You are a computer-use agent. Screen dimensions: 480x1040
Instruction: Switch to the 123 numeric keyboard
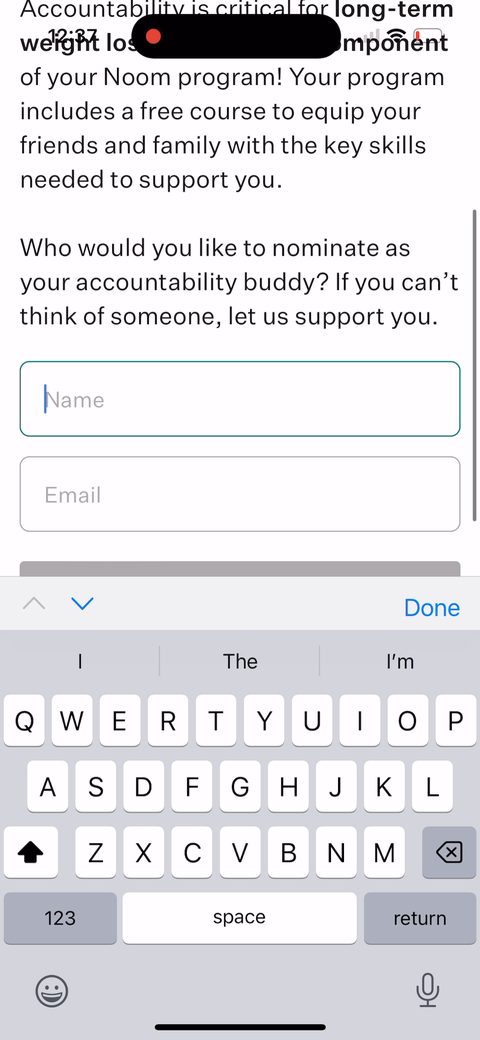[60, 918]
